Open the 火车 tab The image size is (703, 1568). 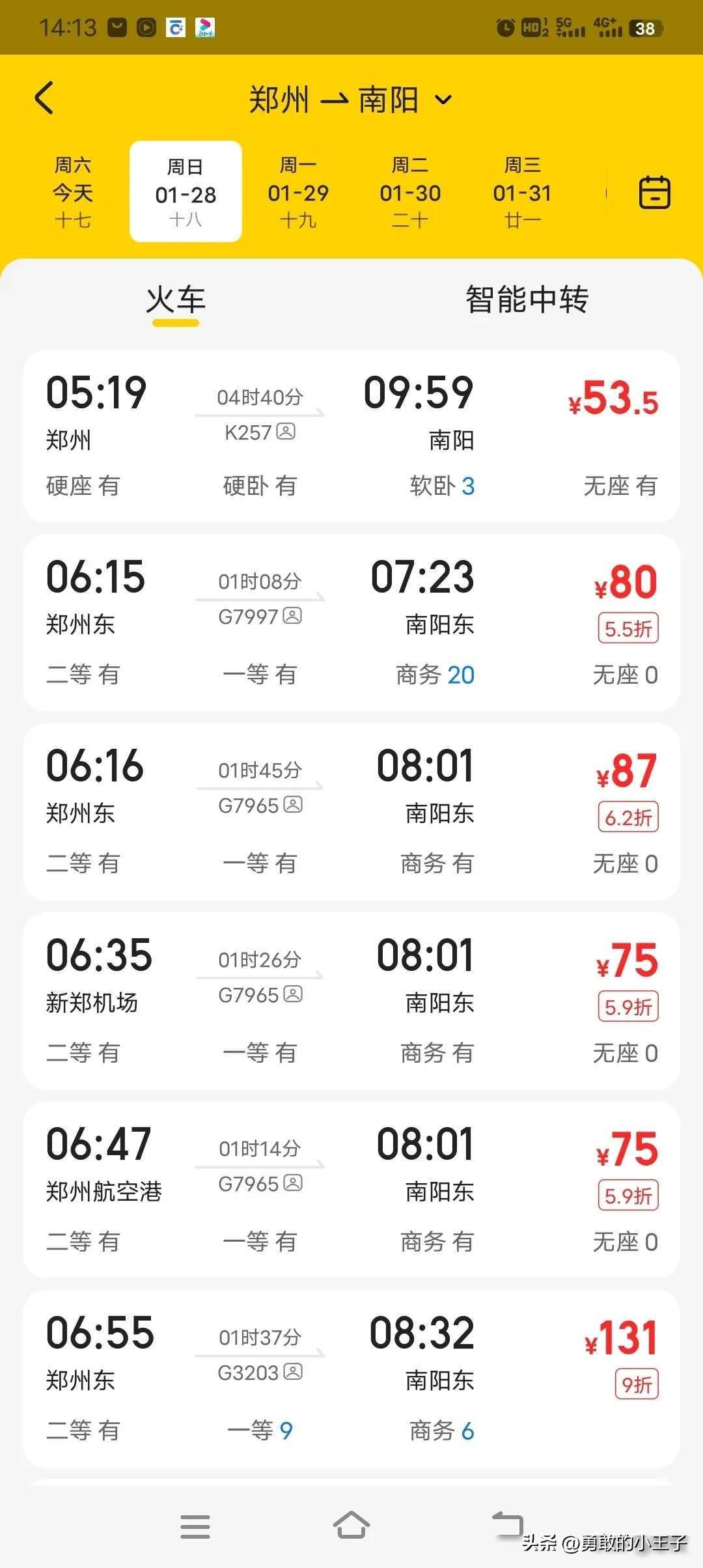[176, 300]
